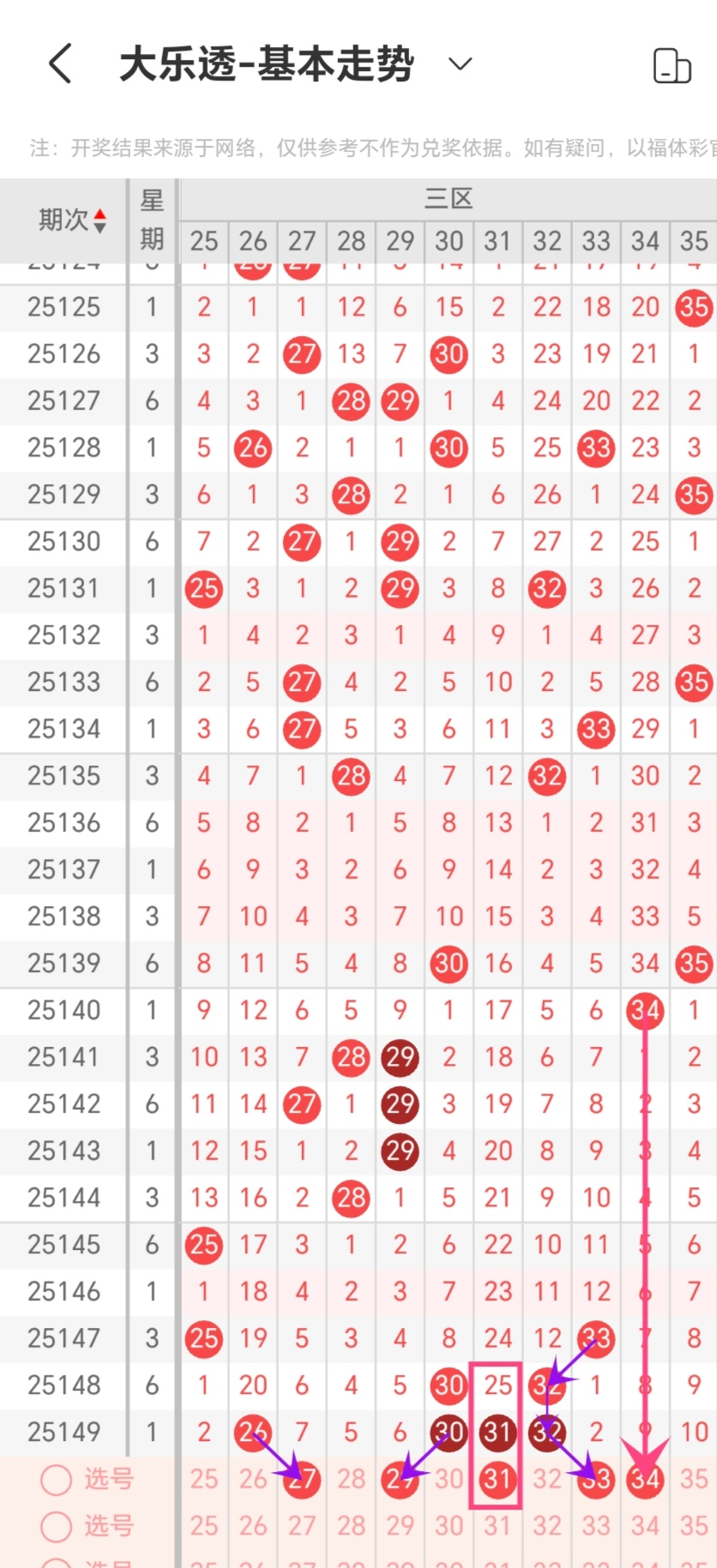Pick number 30 in the first 选号 row
717x1568 pixels.
click(x=449, y=1479)
